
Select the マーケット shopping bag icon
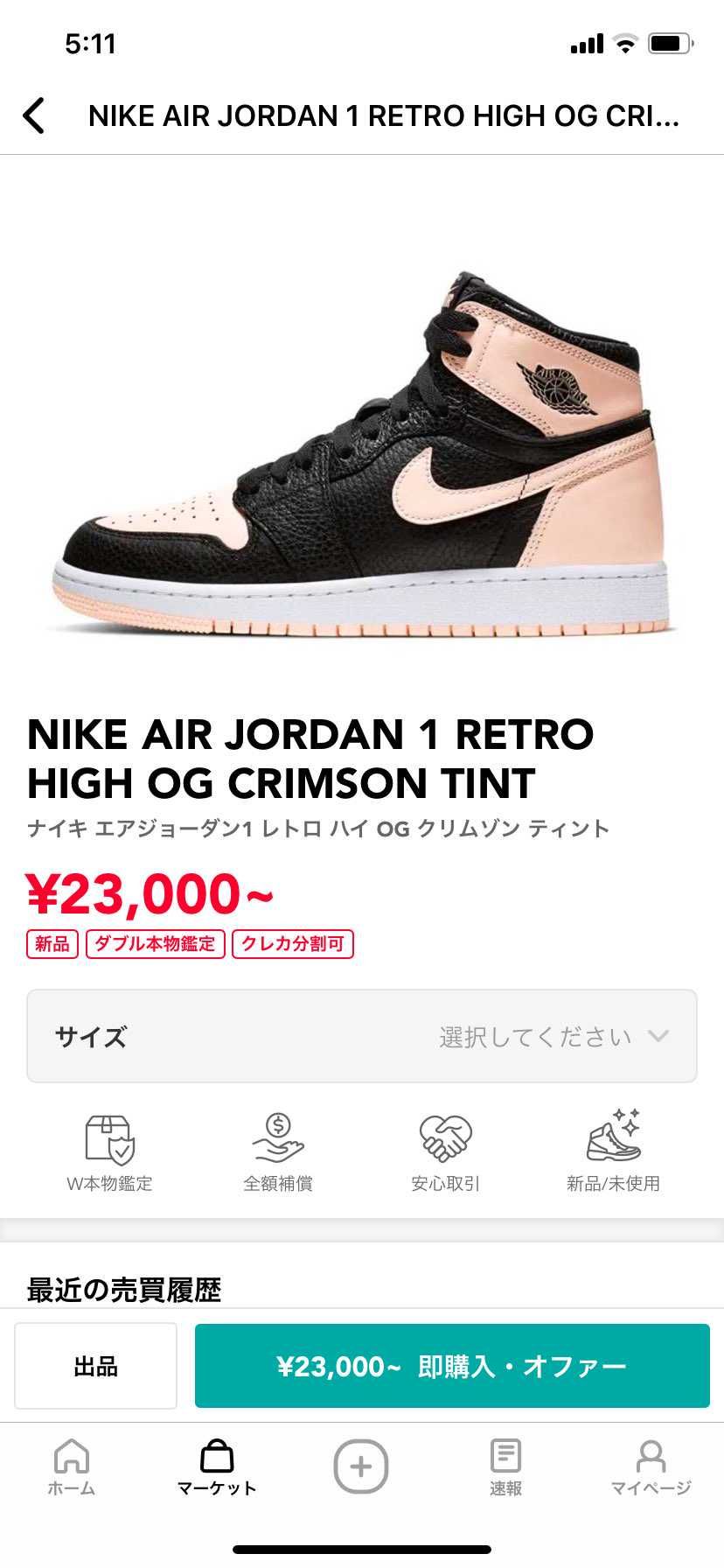click(x=217, y=1453)
